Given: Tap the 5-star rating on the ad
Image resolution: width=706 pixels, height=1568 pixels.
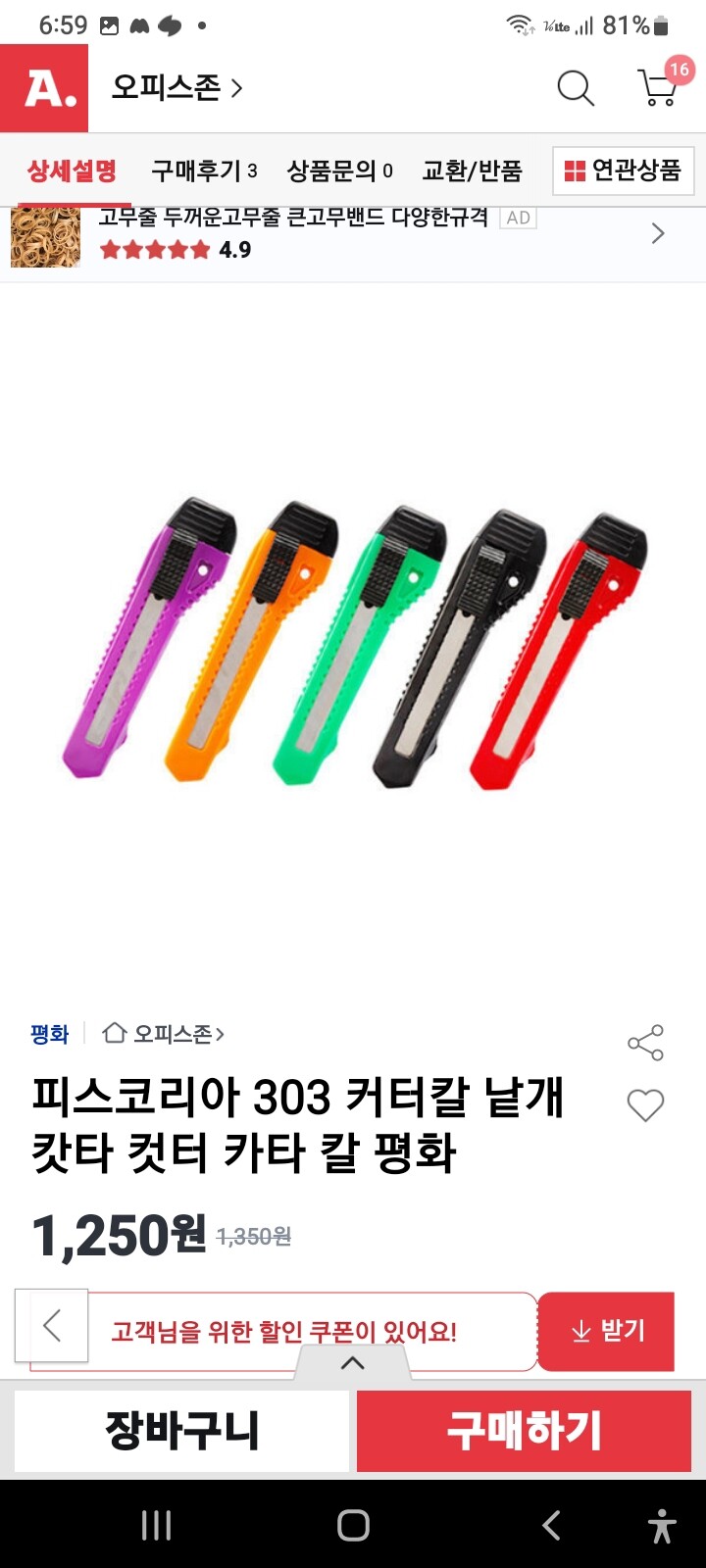Looking at the screenshot, I should tap(152, 250).
